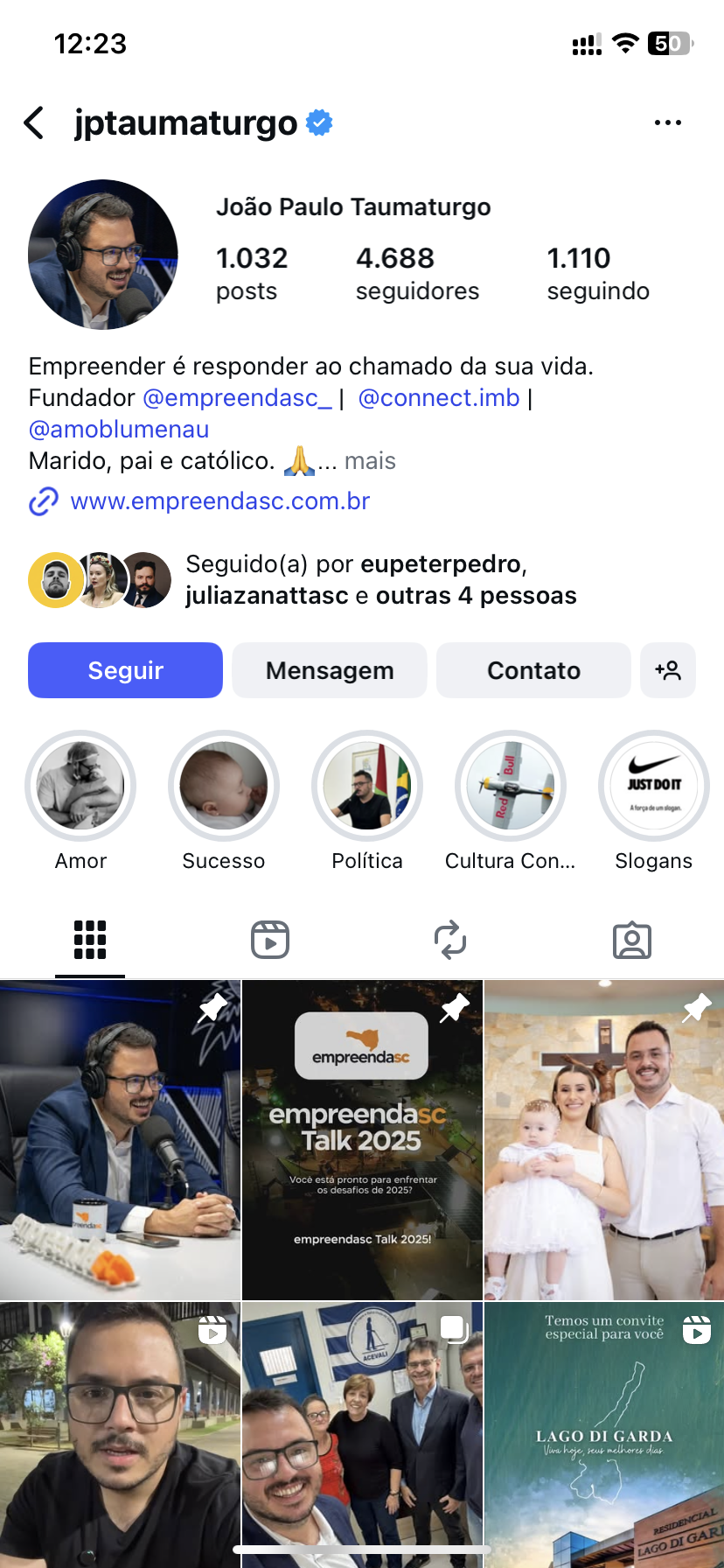Open the Política highlight

(367, 786)
